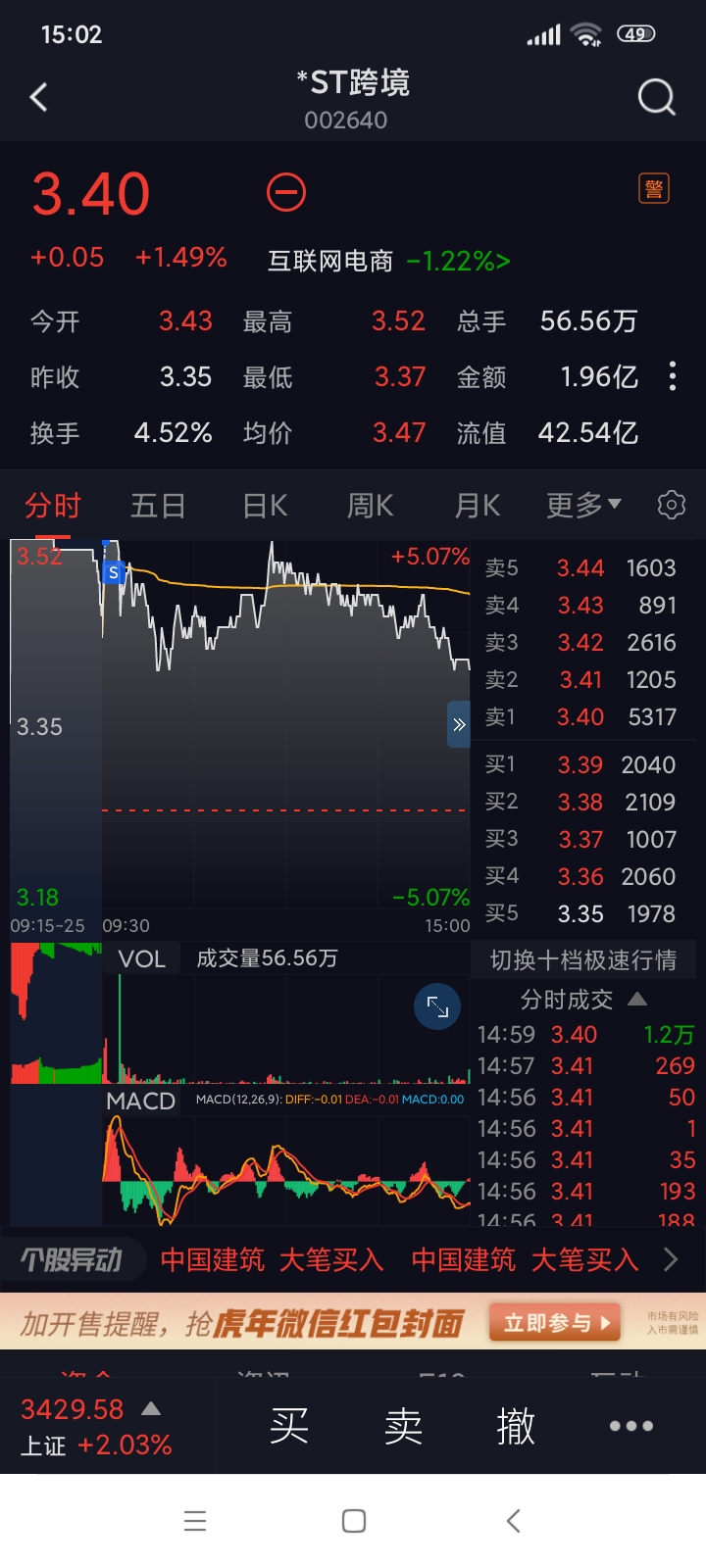
Task: Tap the 买 buy button
Action: 289,1426
